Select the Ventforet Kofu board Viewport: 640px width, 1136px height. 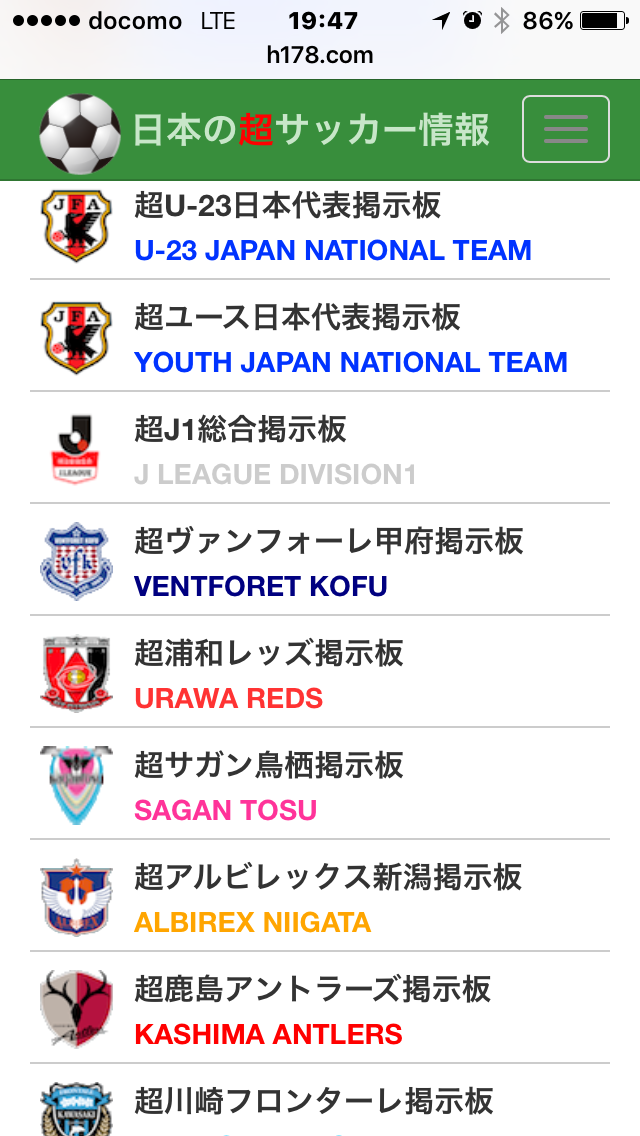tap(320, 559)
